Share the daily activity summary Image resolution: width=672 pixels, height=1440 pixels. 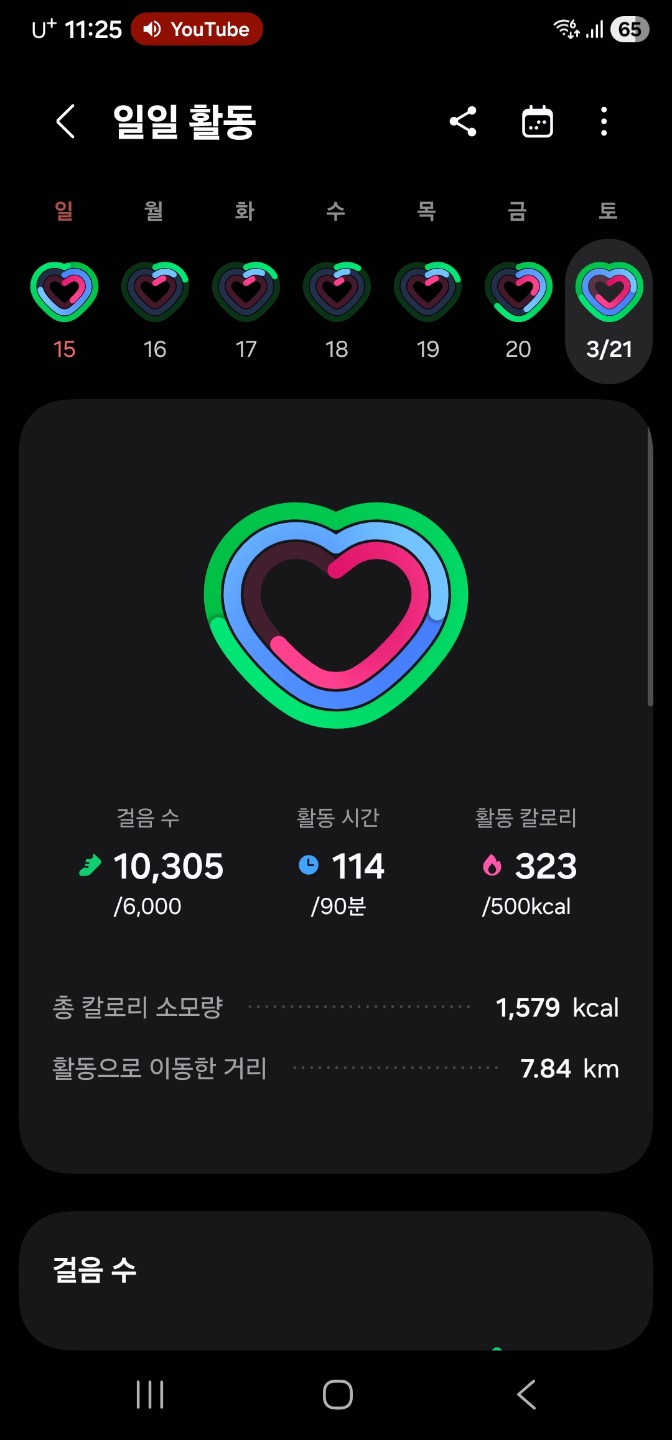[463, 122]
